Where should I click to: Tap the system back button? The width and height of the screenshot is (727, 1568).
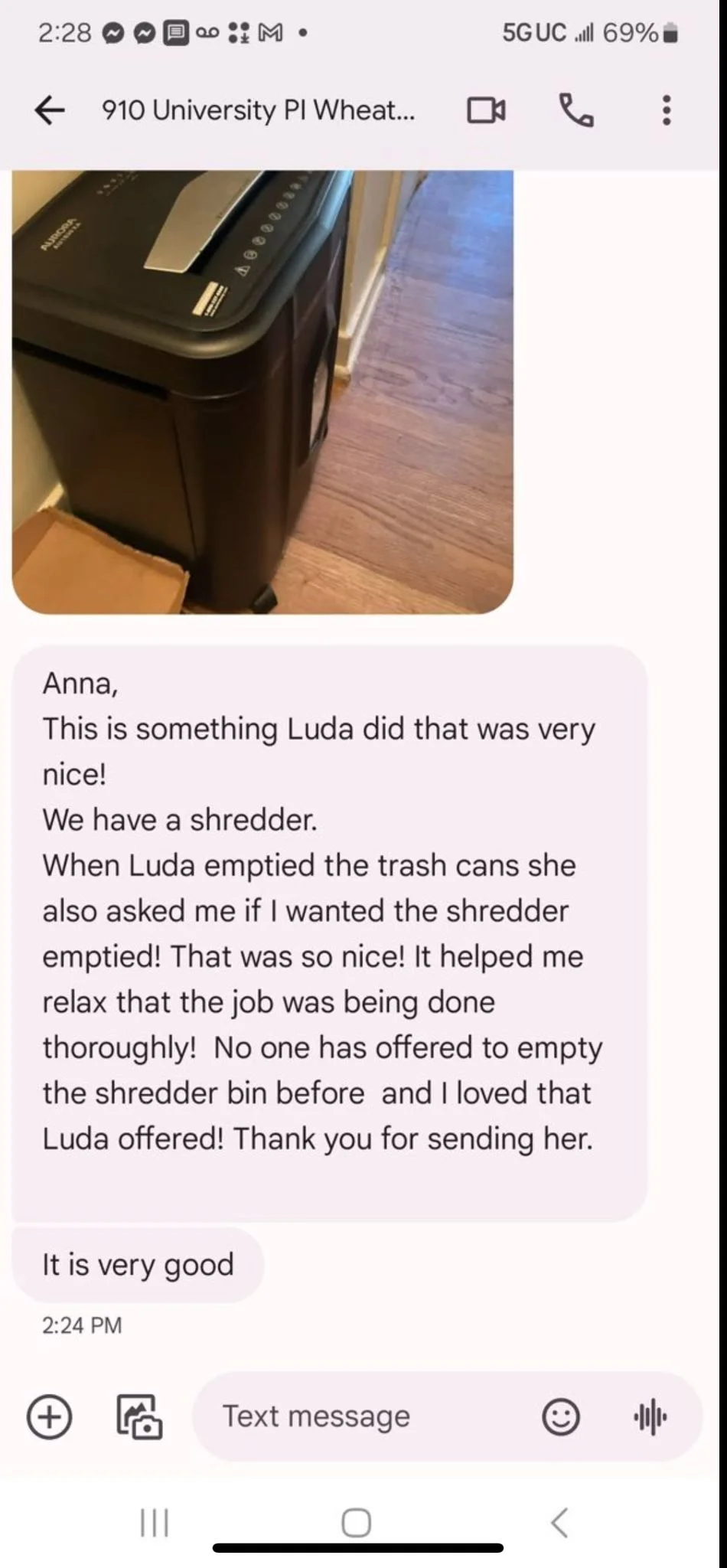click(x=559, y=1522)
